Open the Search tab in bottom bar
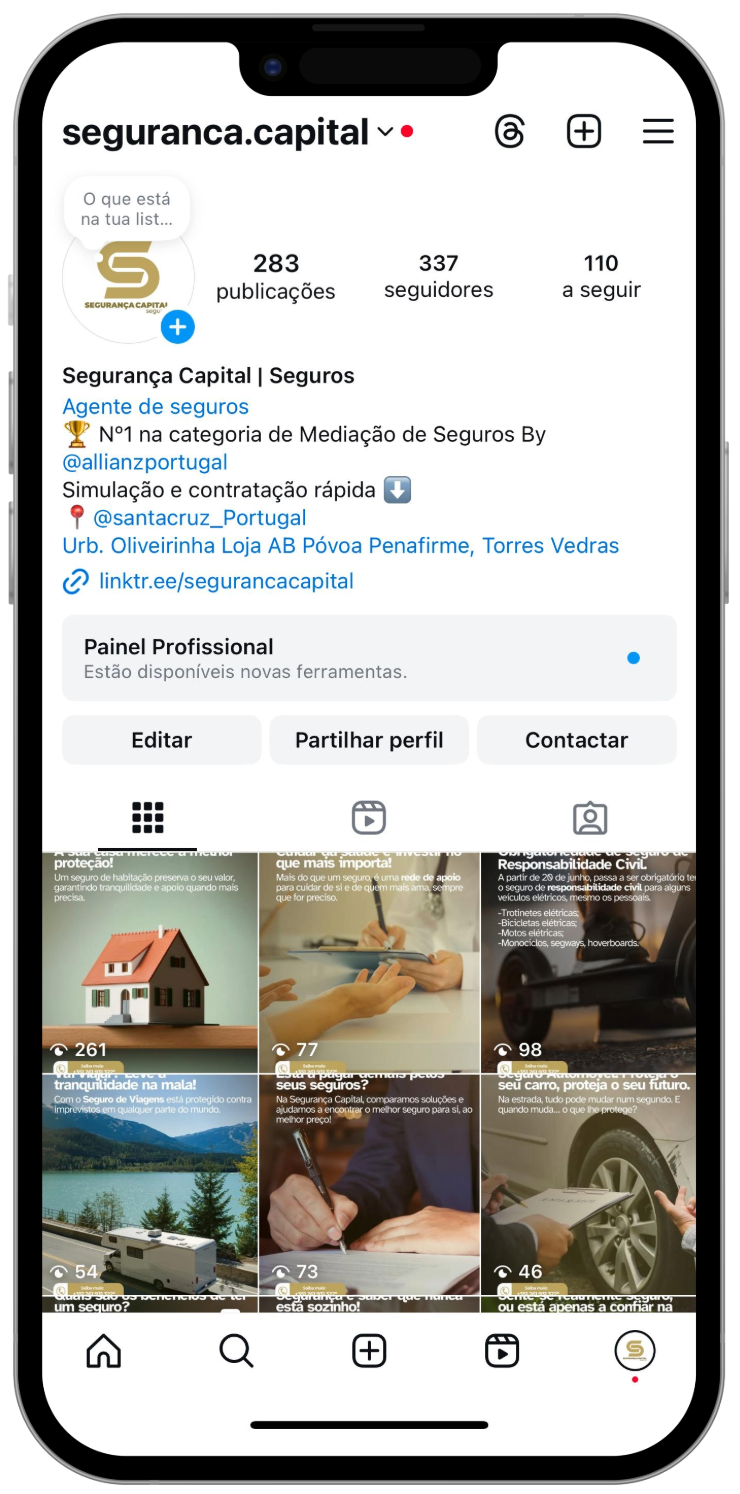 pyautogui.click(x=236, y=1351)
